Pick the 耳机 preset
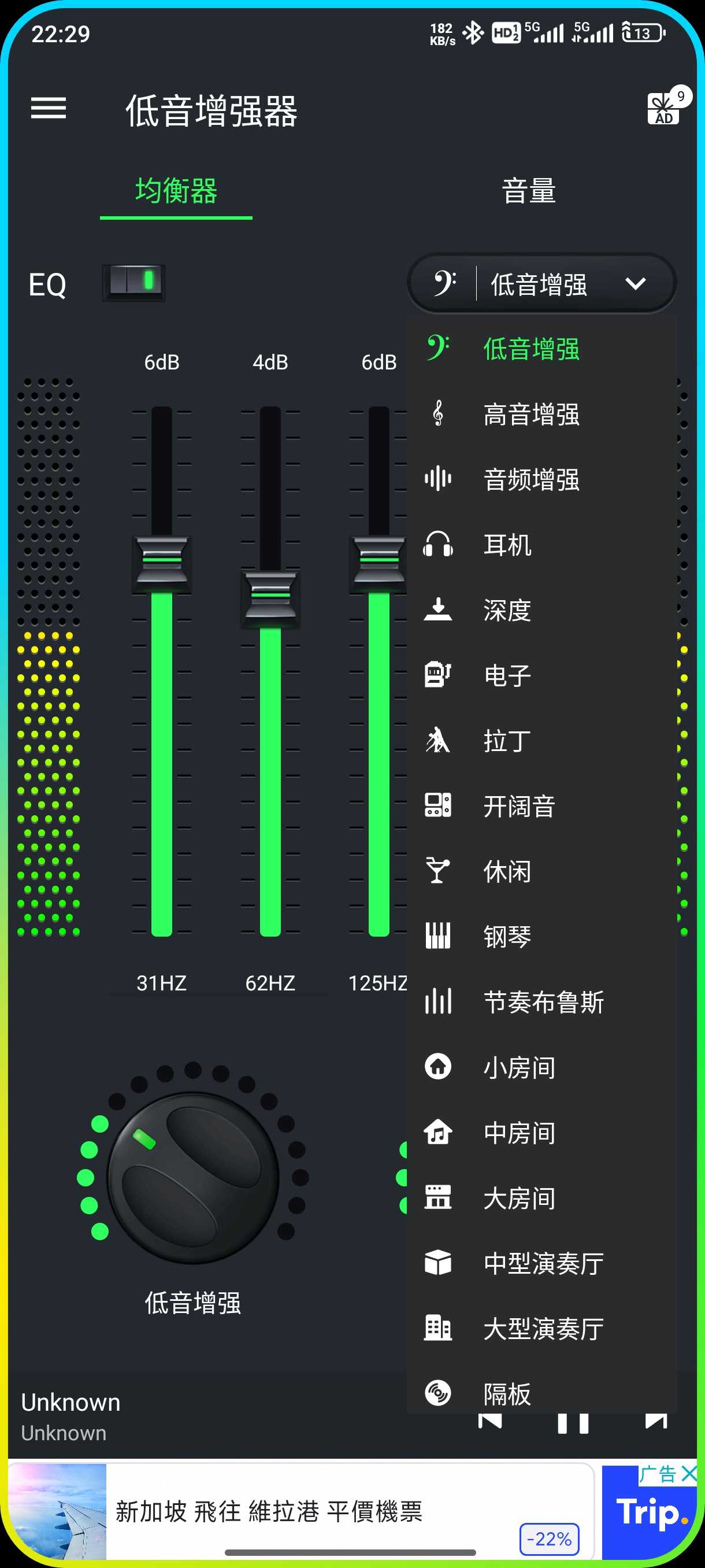The height and width of the screenshot is (1568, 705). [x=507, y=545]
